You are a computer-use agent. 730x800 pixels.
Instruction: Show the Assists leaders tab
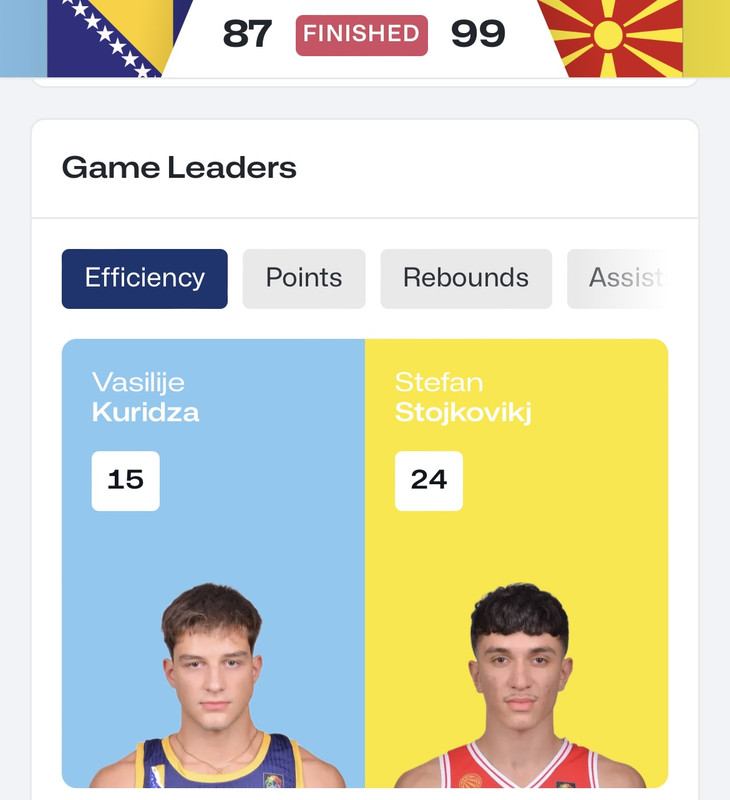point(622,279)
